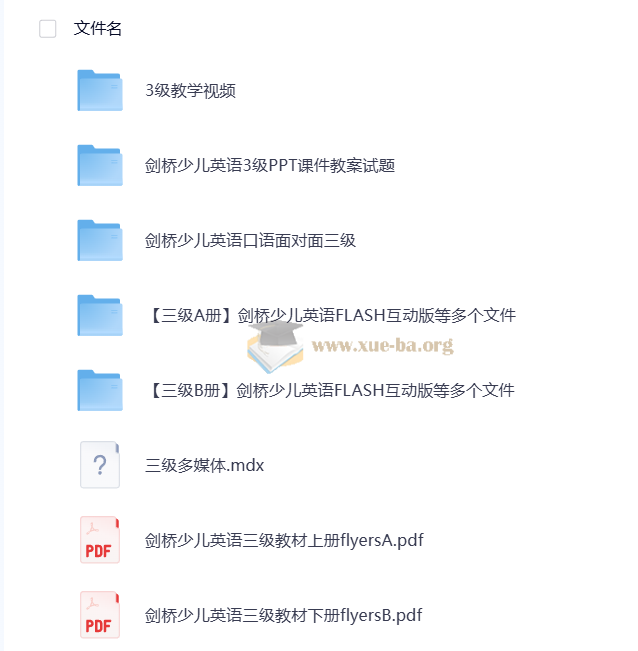The width and height of the screenshot is (638, 651).
Task: Open the 剑桥少儿英语口语面对面三级 folder
Action: 250,241
